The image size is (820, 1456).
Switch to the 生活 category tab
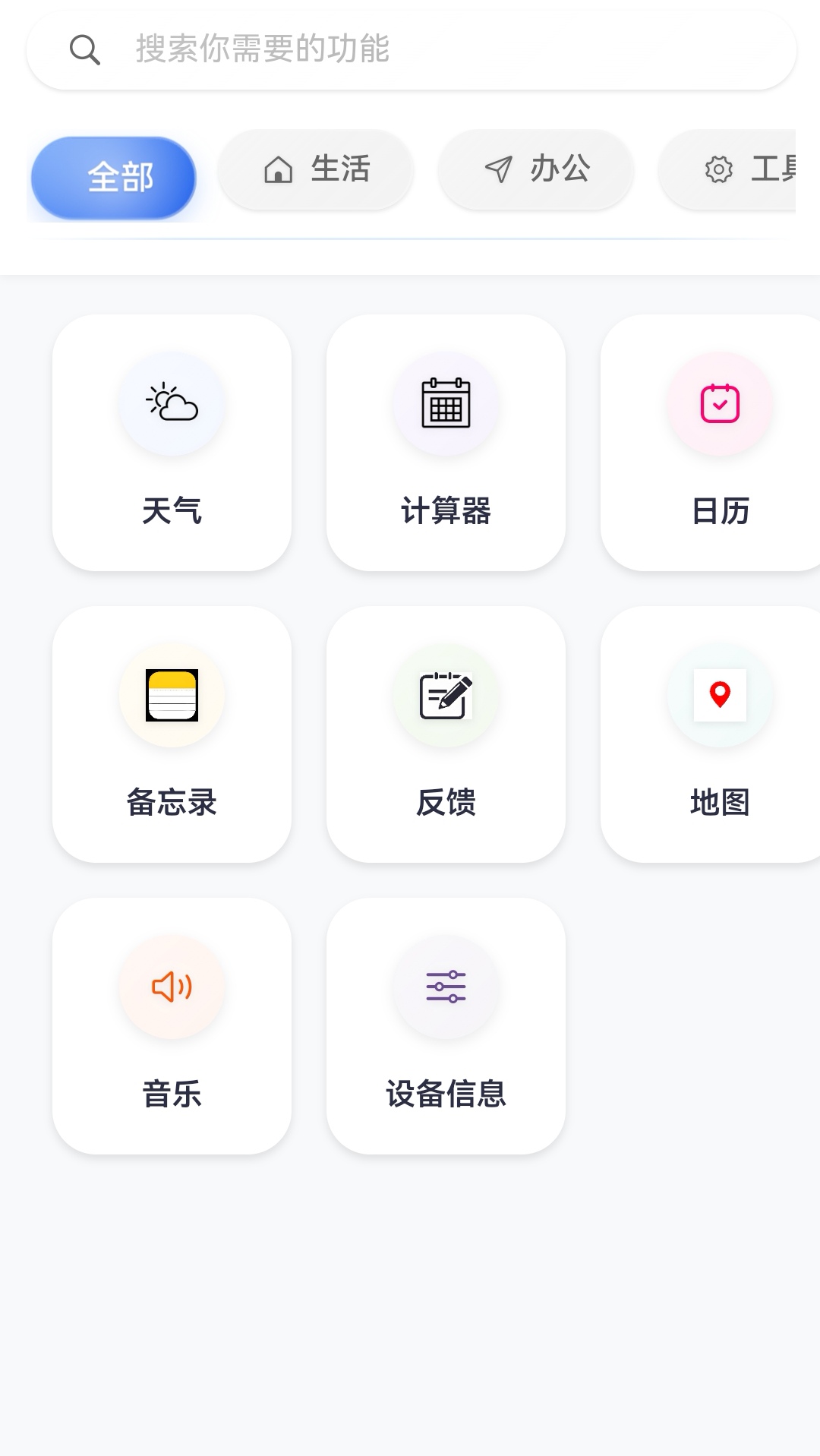(x=316, y=169)
